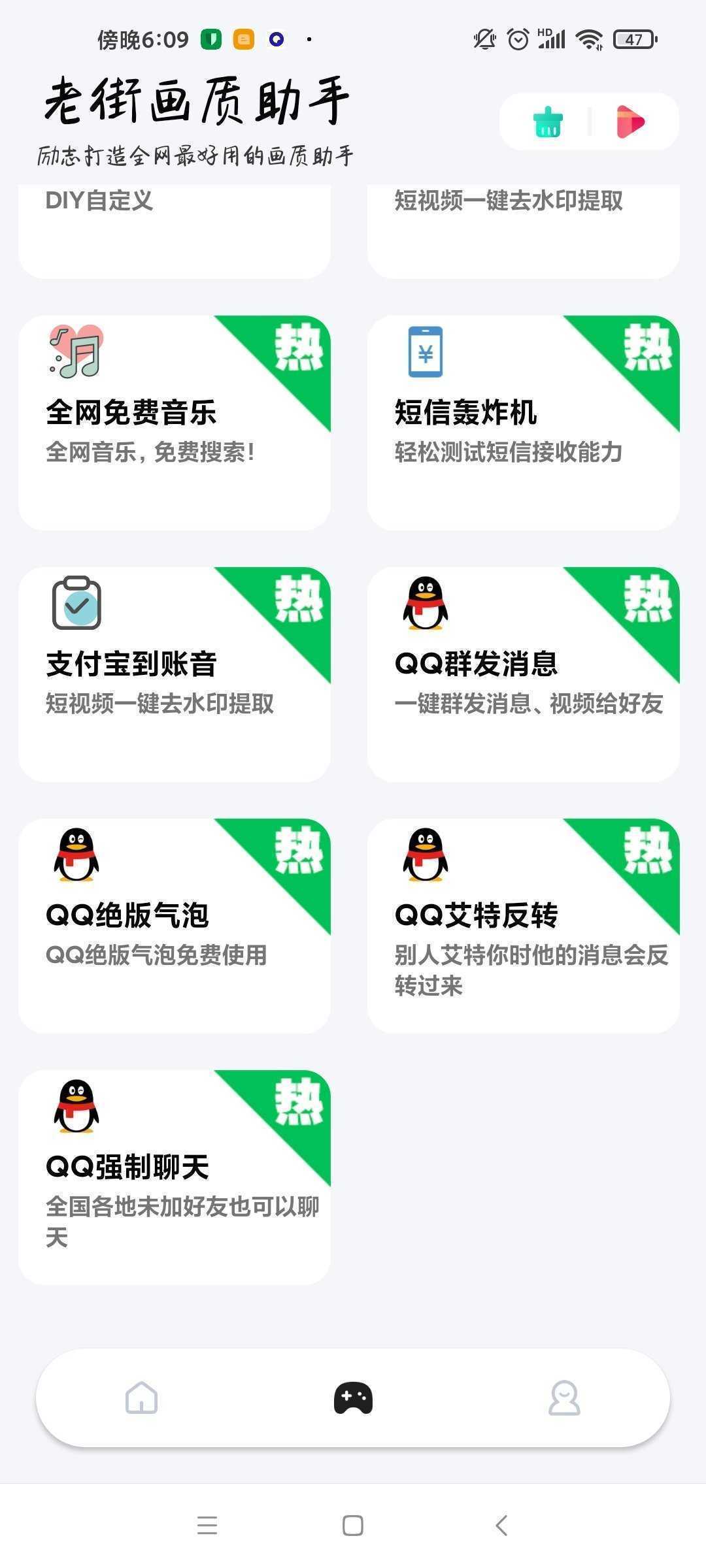Image resolution: width=706 pixels, height=1568 pixels.
Task: Open the QQ群发消息 card
Action: 523,674
